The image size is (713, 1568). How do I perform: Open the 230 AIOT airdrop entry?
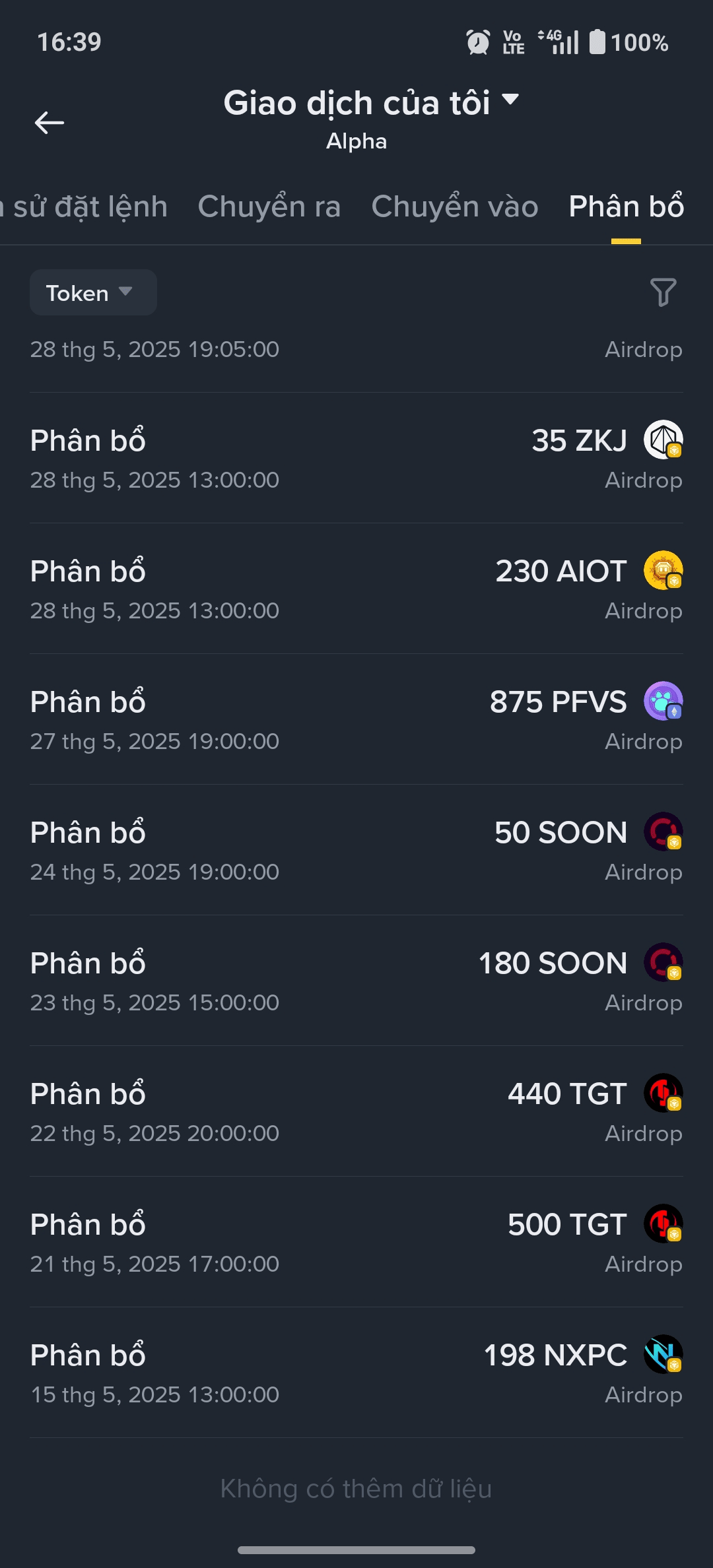coord(356,589)
